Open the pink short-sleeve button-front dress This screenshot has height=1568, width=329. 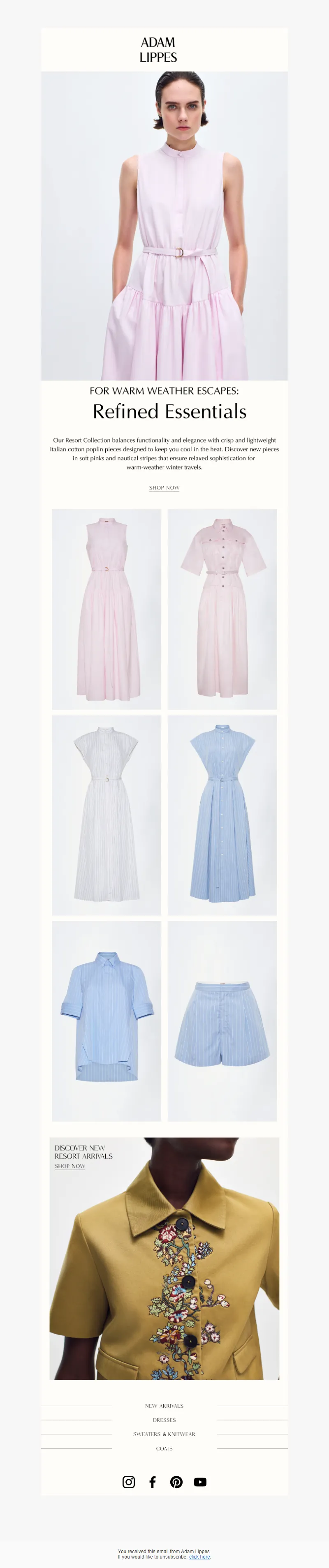pyautogui.click(x=222, y=609)
